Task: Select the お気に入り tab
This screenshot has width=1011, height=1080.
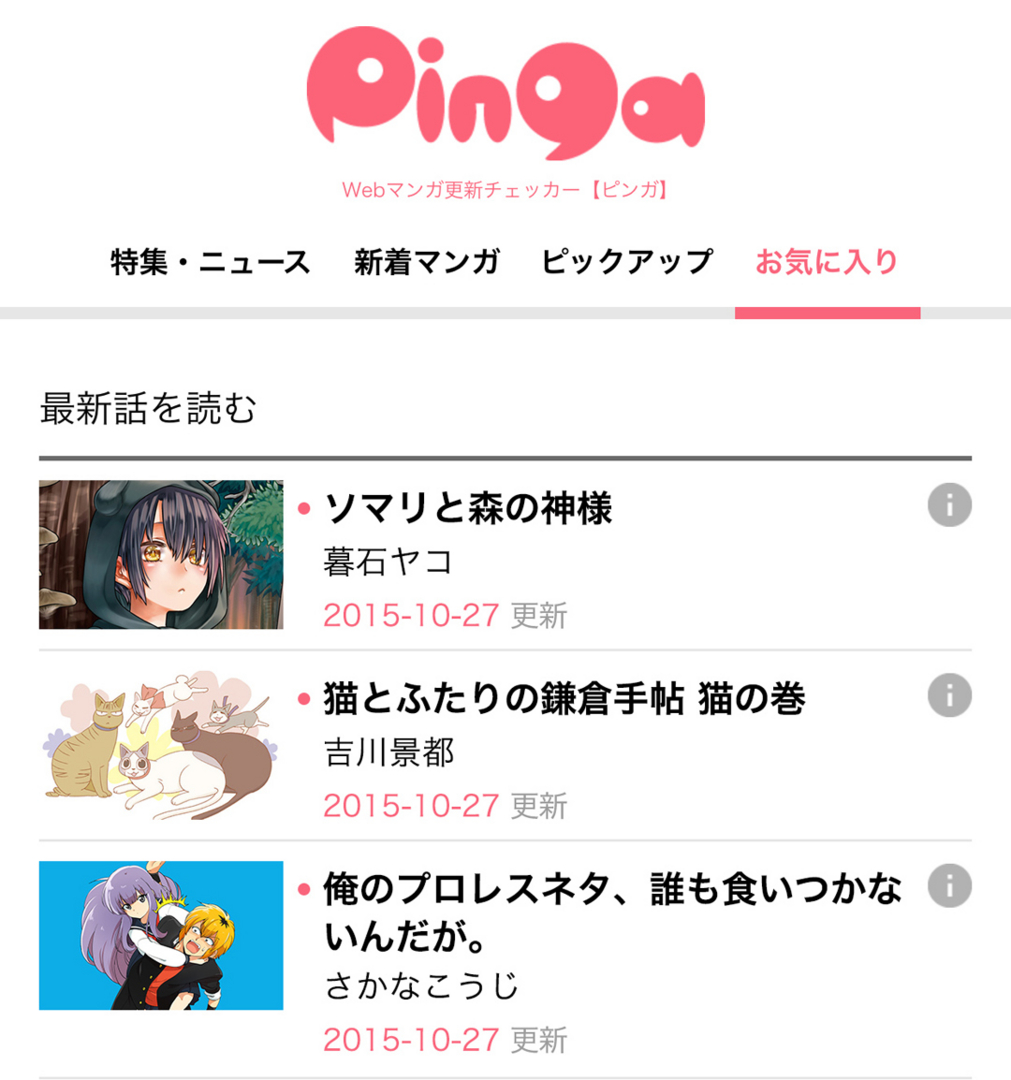Action: click(x=828, y=260)
